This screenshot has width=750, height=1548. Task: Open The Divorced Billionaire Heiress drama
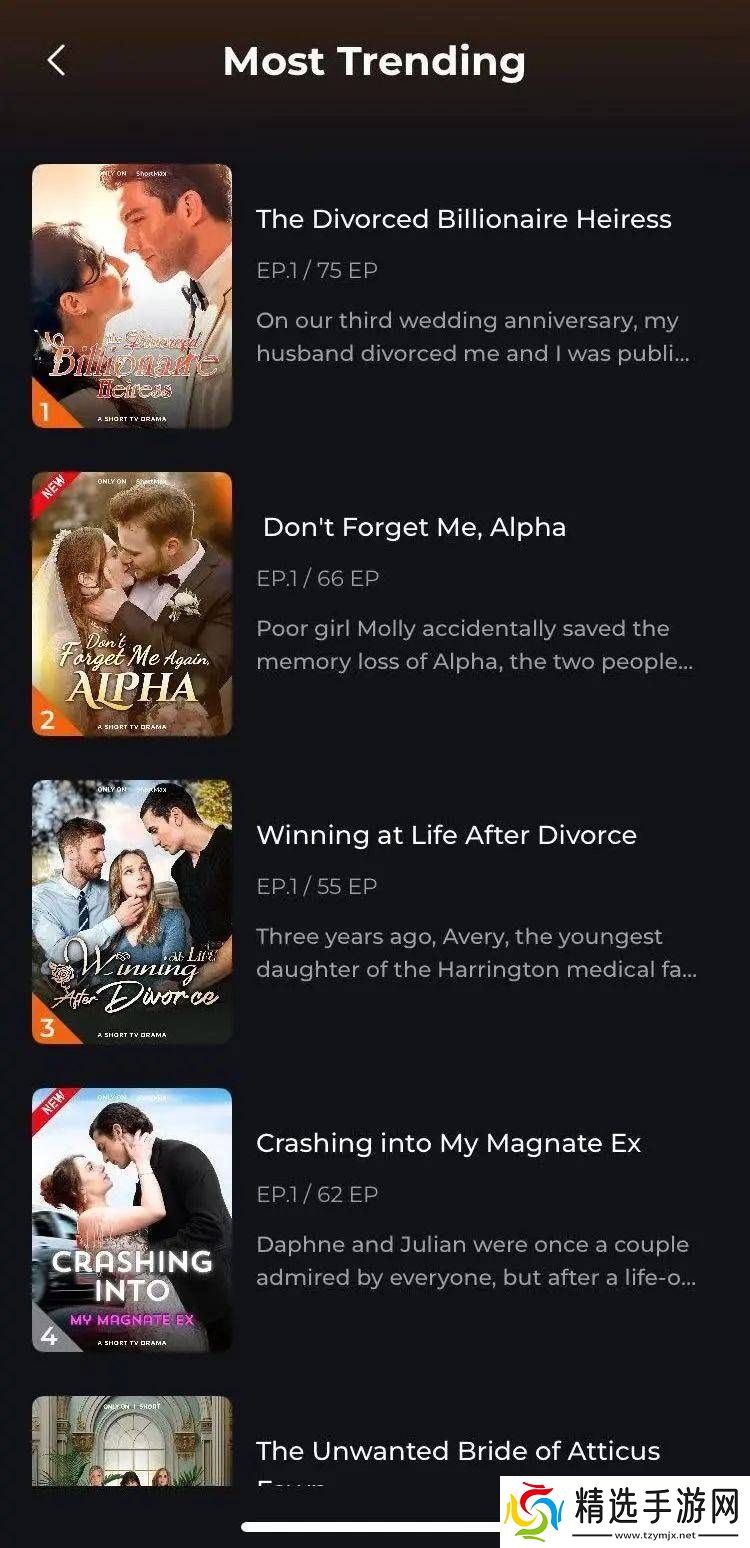pos(463,220)
